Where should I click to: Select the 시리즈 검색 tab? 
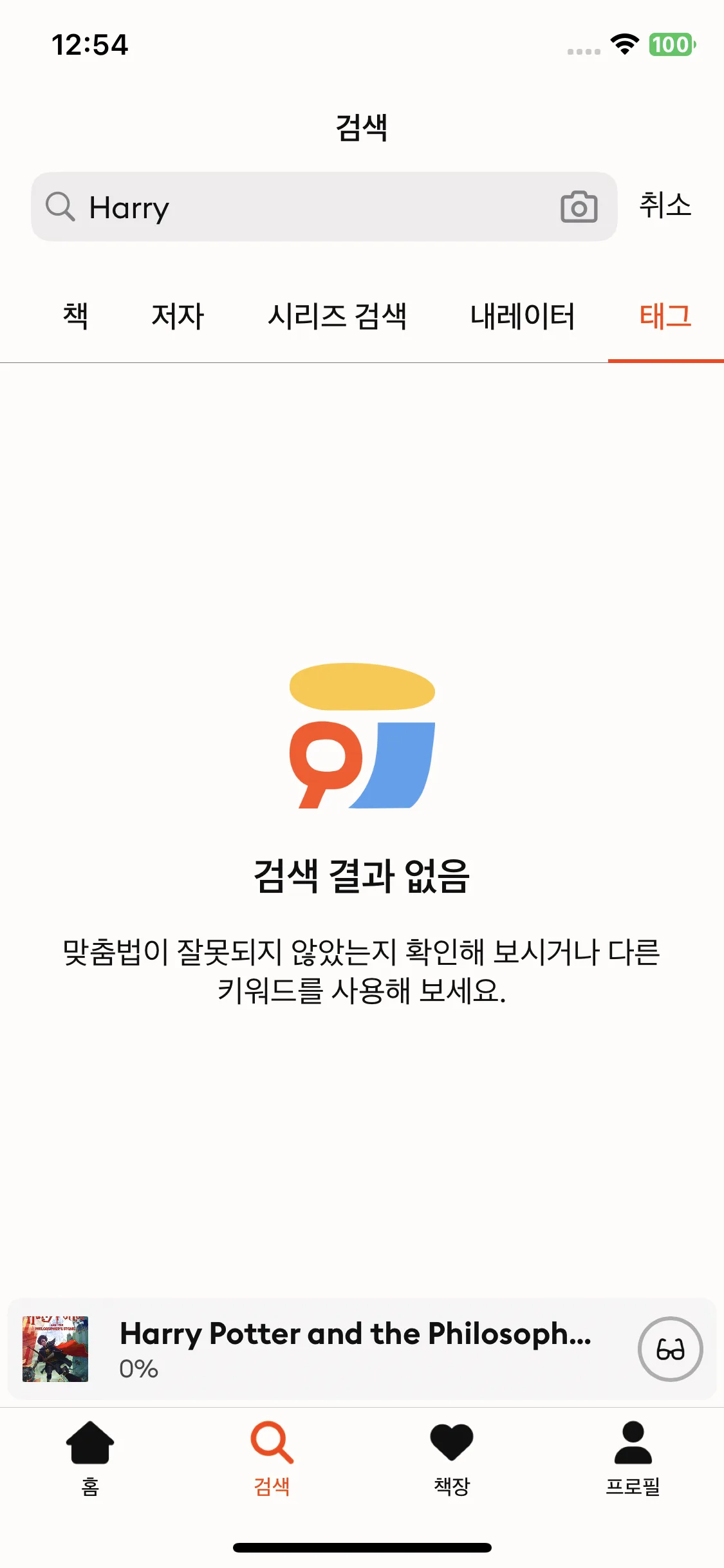tap(337, 316)
